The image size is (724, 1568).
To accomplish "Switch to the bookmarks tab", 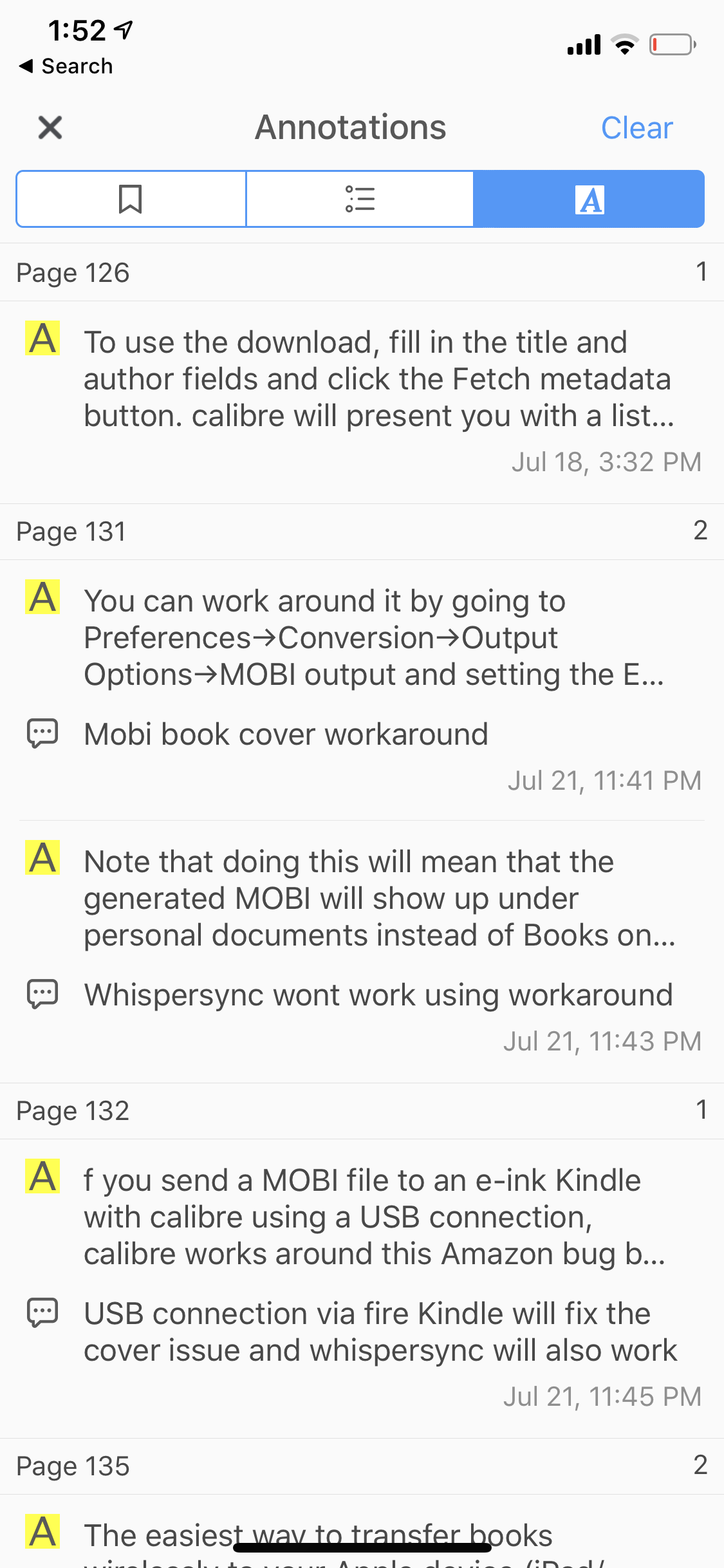I will (x=131, y=199).
